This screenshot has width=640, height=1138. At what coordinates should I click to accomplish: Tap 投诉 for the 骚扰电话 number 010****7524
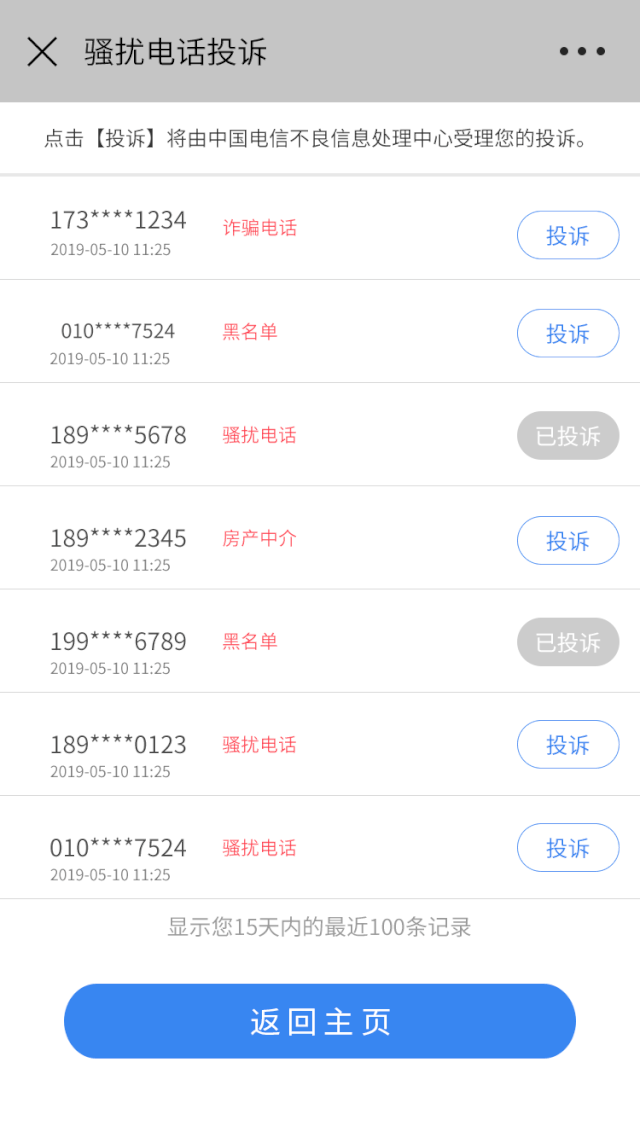(x=568, y=848)
